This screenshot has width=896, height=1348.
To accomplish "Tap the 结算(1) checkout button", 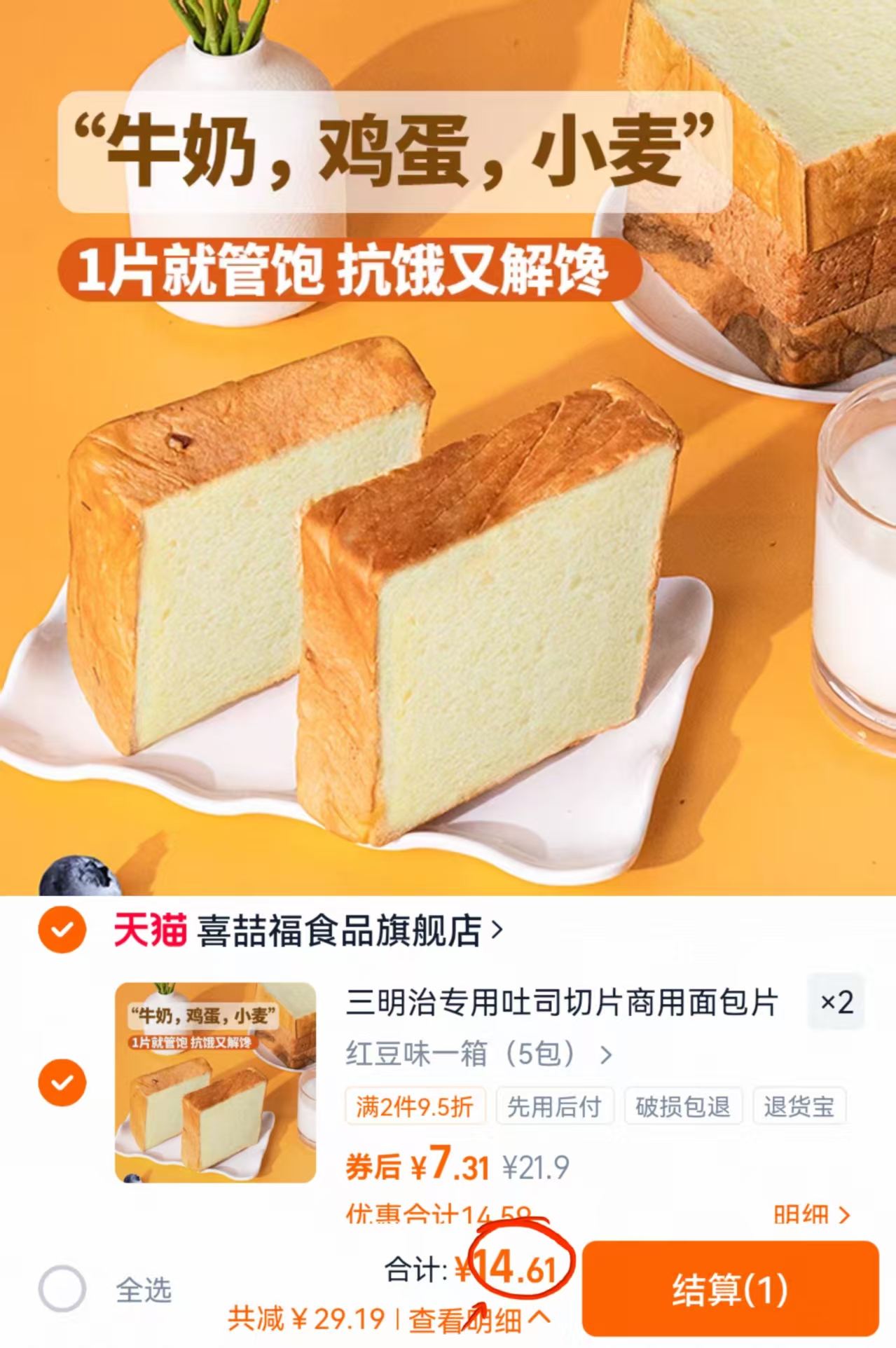I will click(x=730, y=1289).
